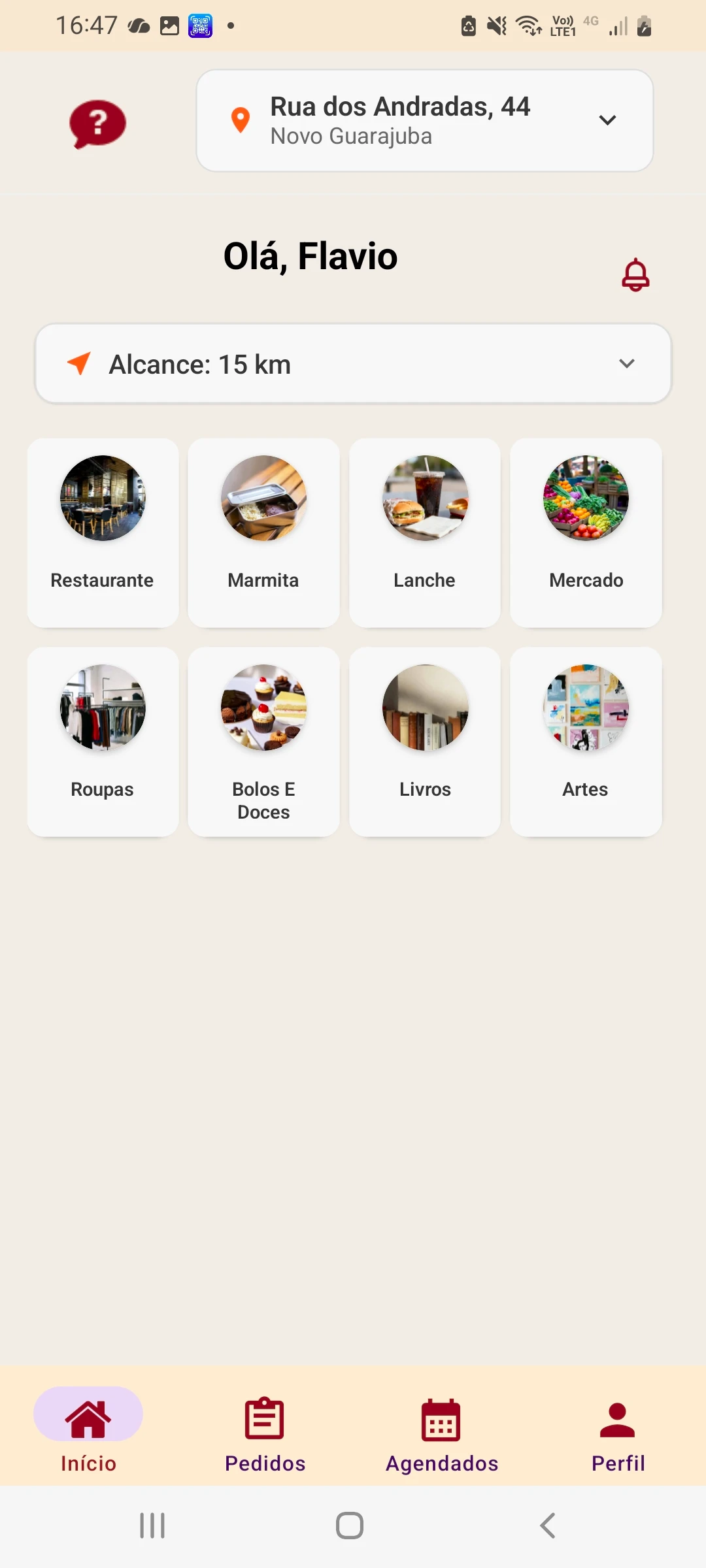This screenshot has height=1568, width=706.
Task: Open the notifications bell
Action: 635,274
